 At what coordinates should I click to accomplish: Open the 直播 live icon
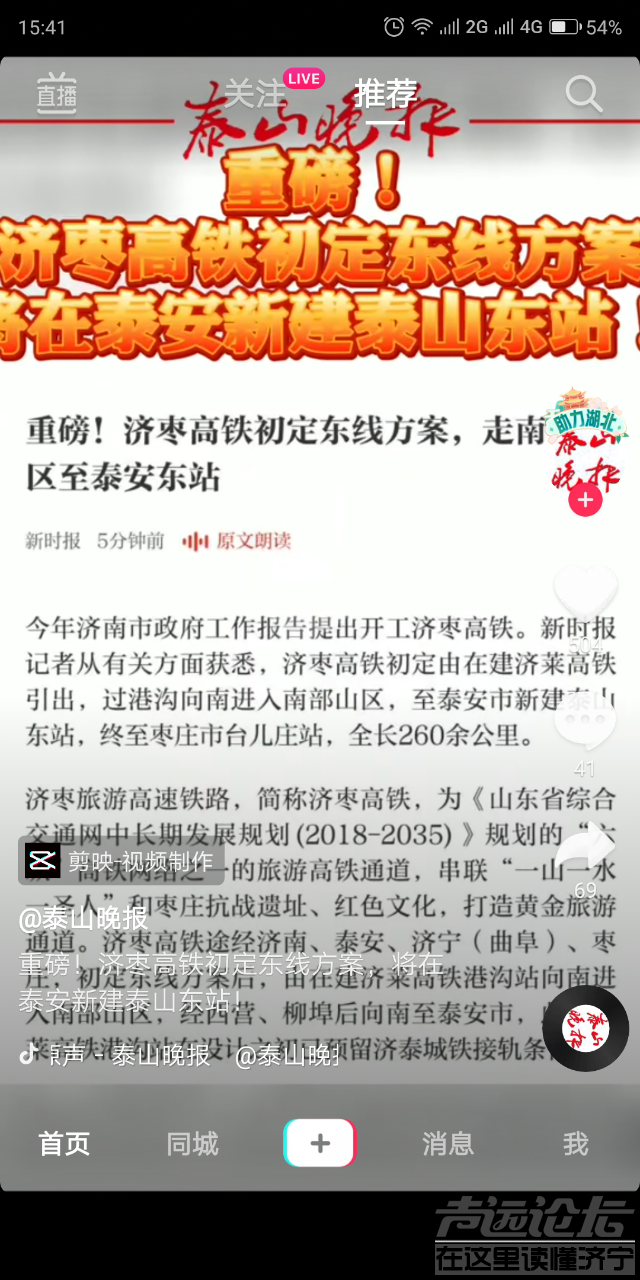[x=57, y=93]
